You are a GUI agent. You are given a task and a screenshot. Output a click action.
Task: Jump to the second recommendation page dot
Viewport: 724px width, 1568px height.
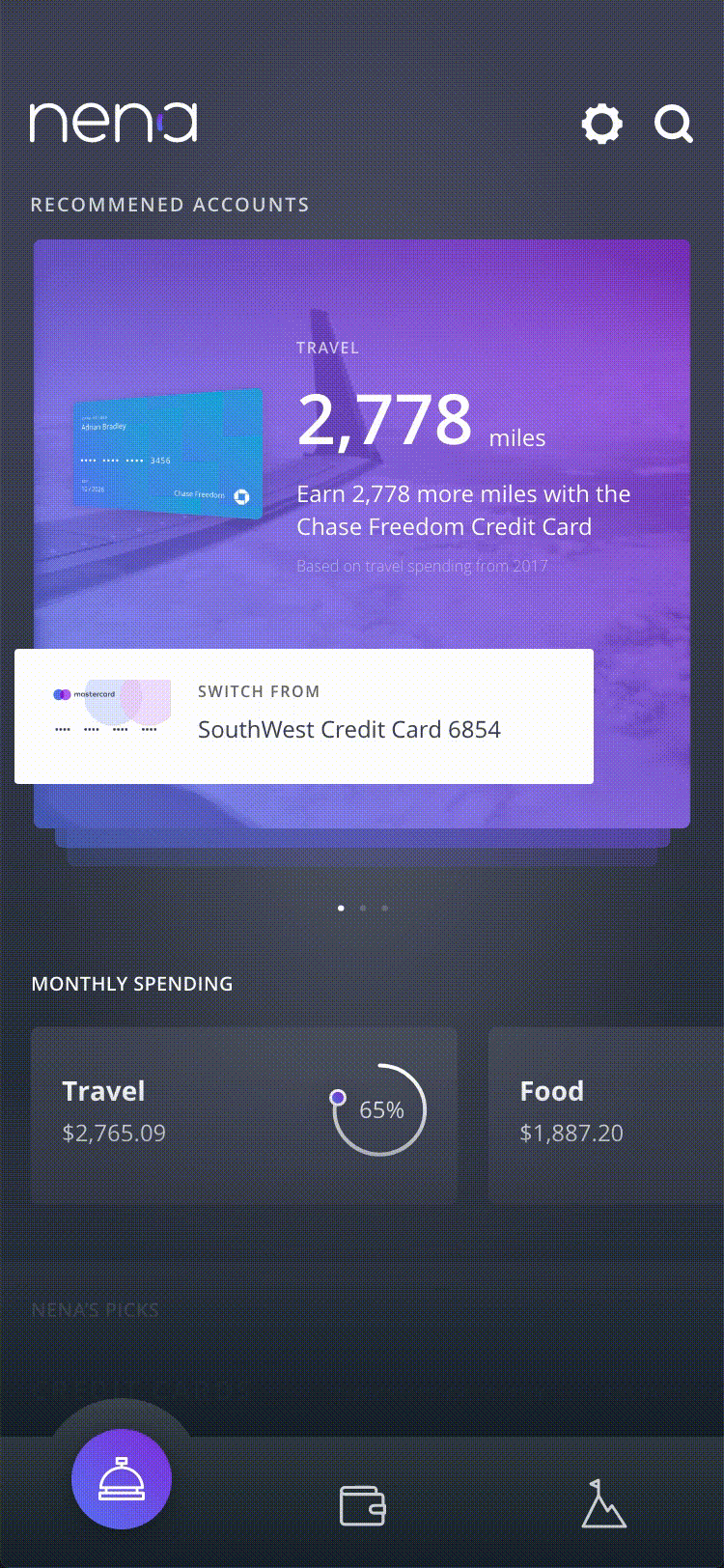click(x=363, y=908)
